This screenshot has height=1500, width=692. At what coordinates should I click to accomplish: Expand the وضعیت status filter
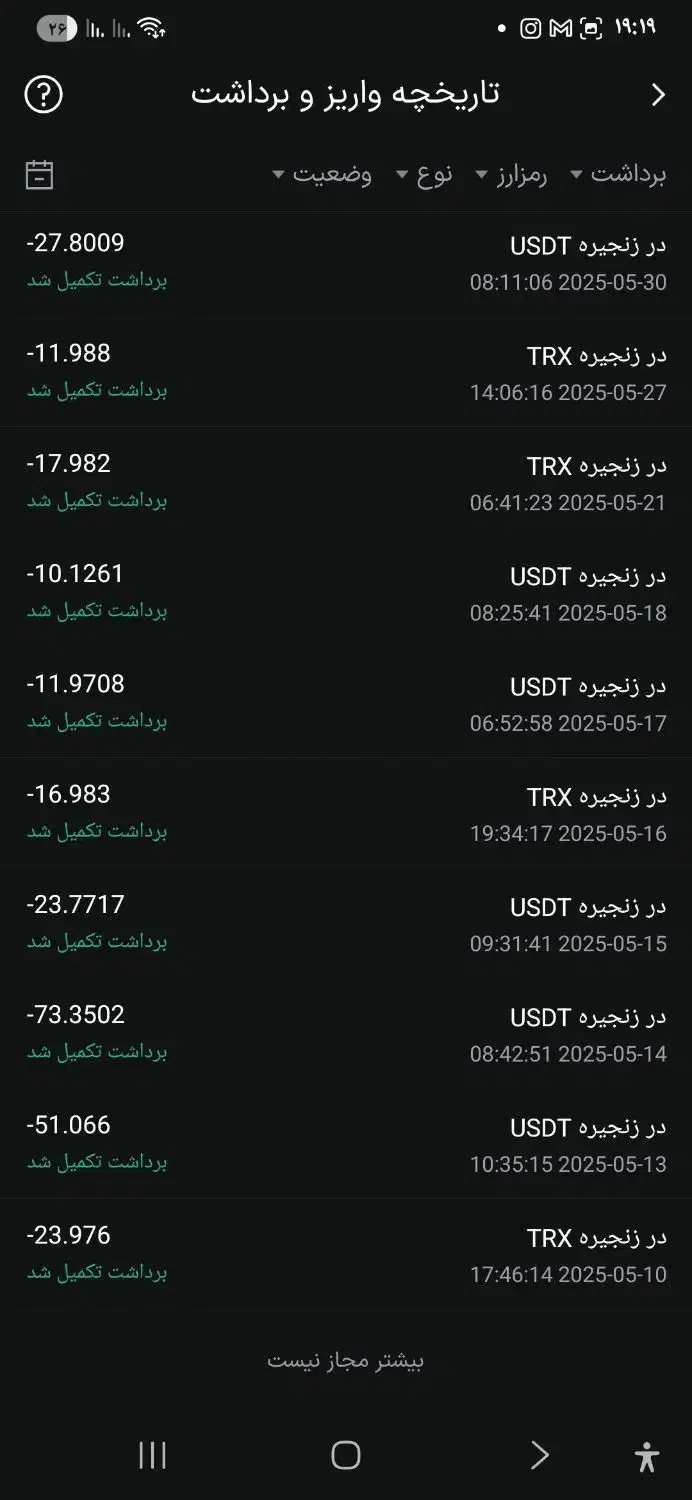[x=322, y=175]
